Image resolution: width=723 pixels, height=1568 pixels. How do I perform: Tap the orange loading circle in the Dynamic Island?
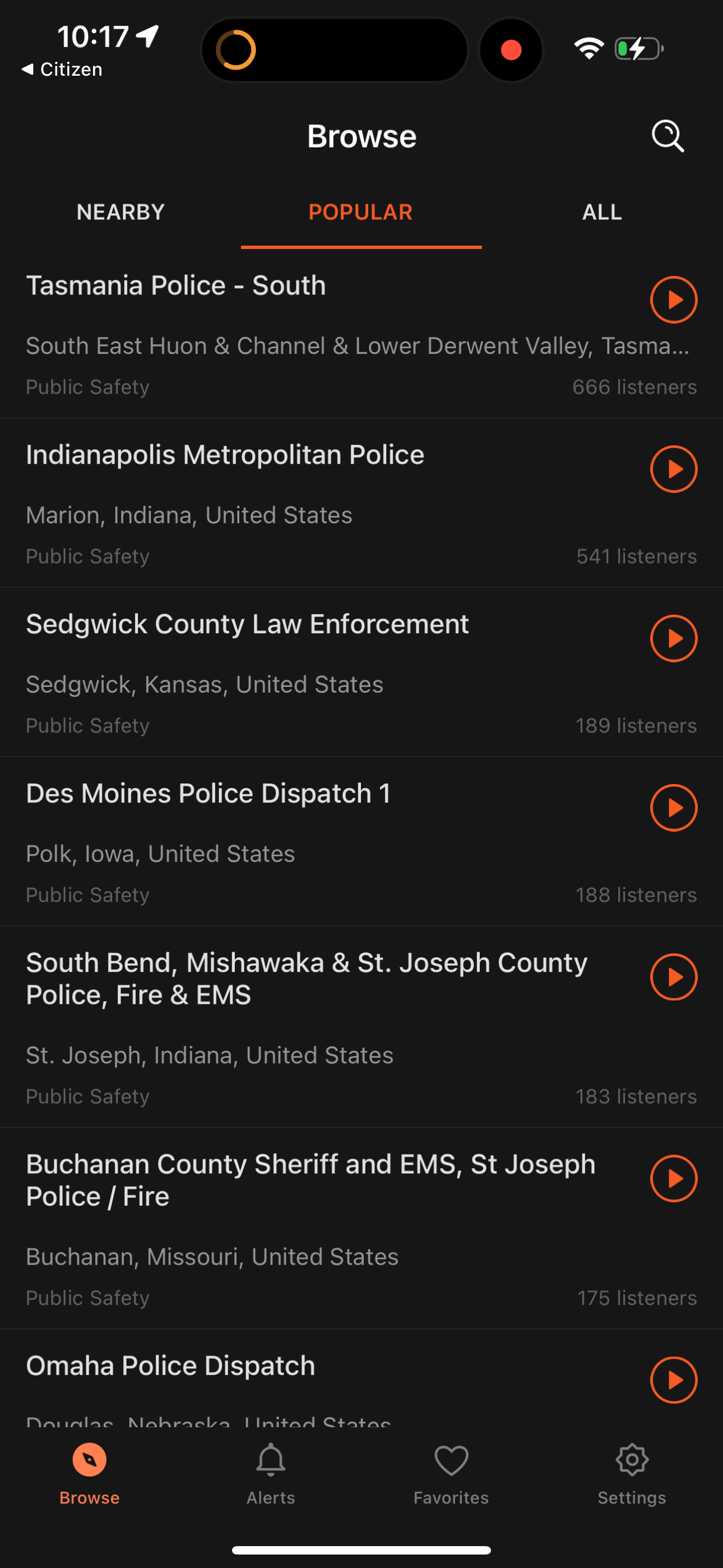[x=236, y=49]
